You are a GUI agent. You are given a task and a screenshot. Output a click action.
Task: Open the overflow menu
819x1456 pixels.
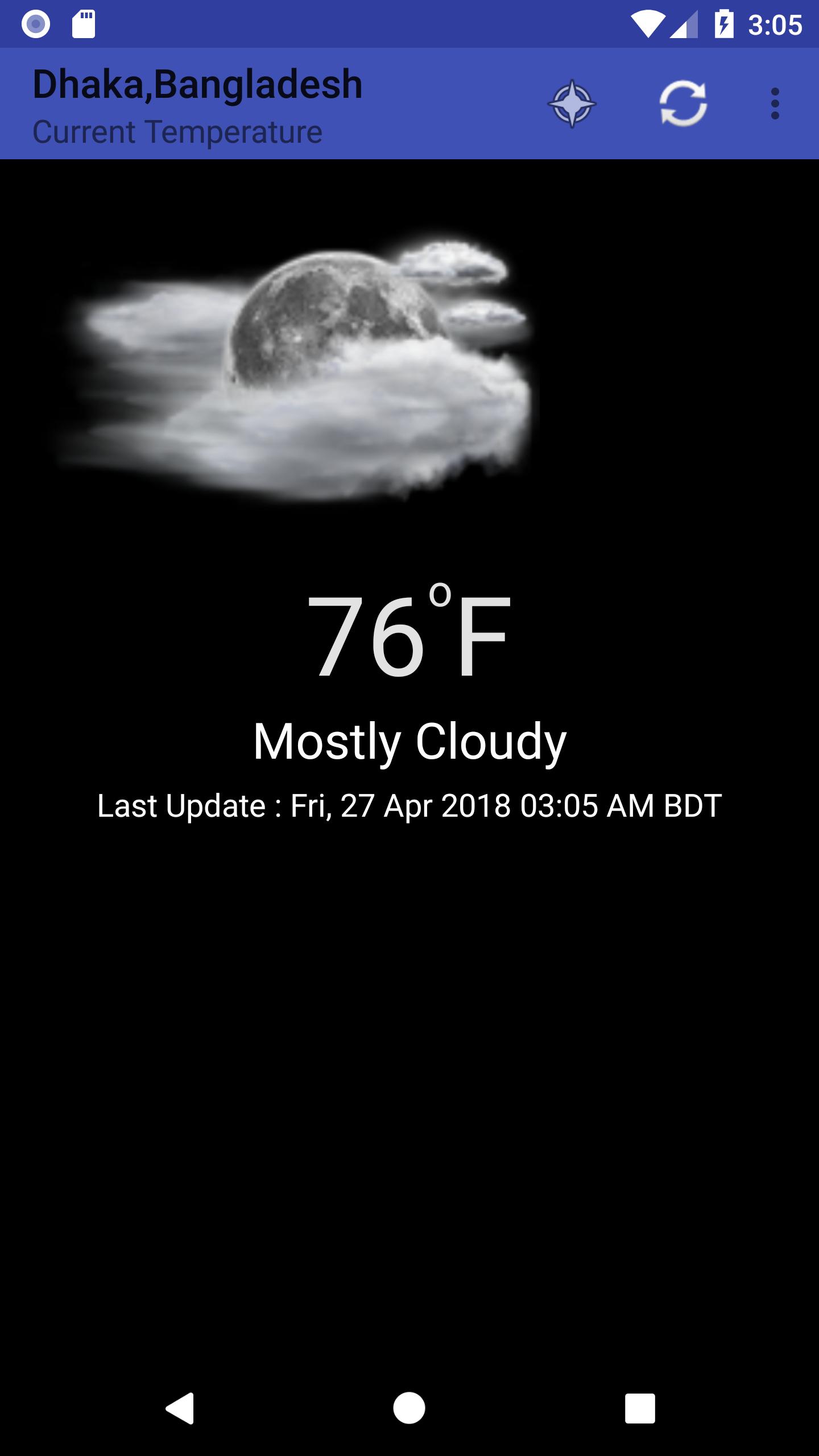(x=775, y=104)
